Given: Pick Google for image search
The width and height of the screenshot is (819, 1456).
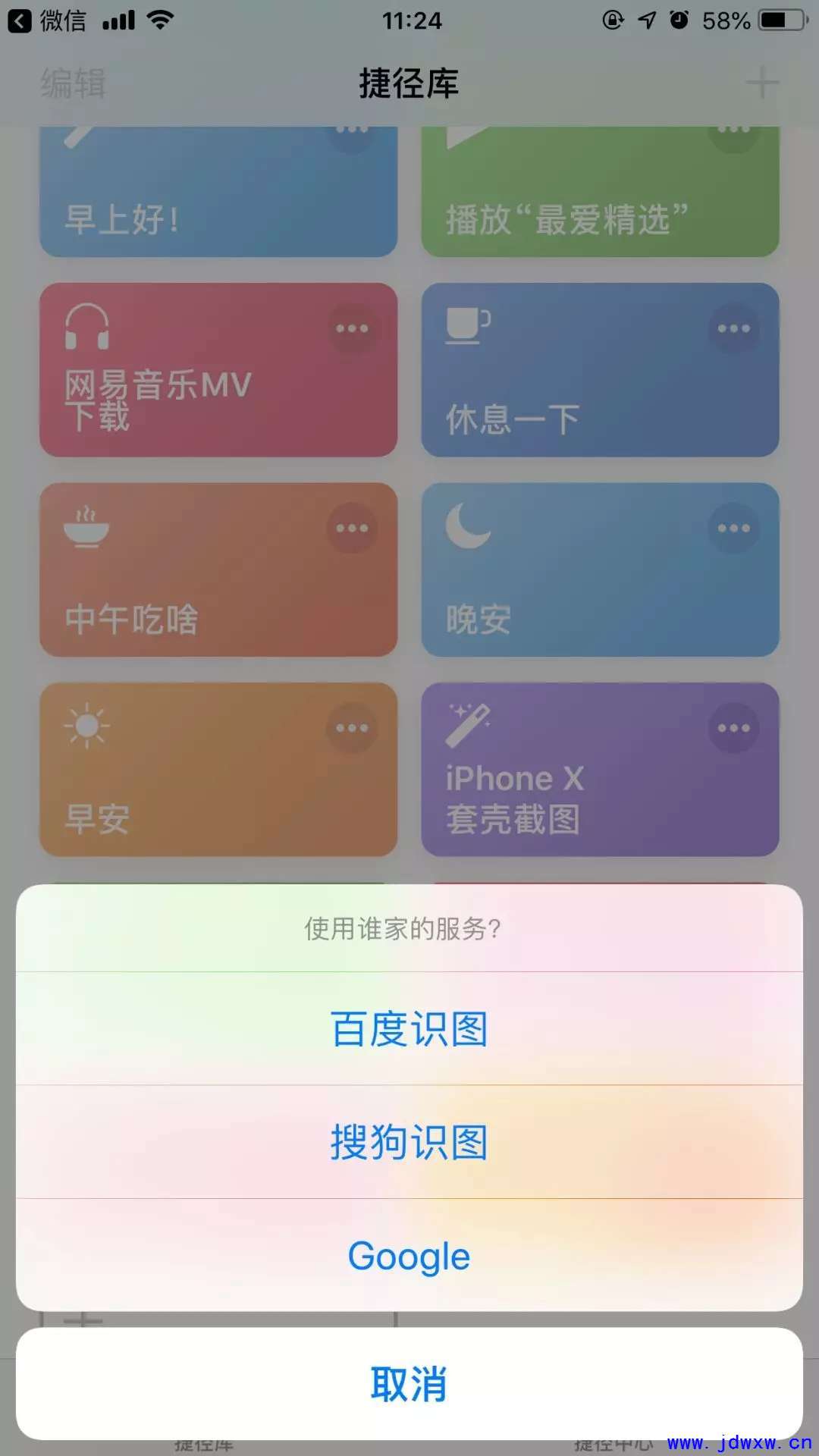Looking at the screenshot, I should click(409, 1255).
